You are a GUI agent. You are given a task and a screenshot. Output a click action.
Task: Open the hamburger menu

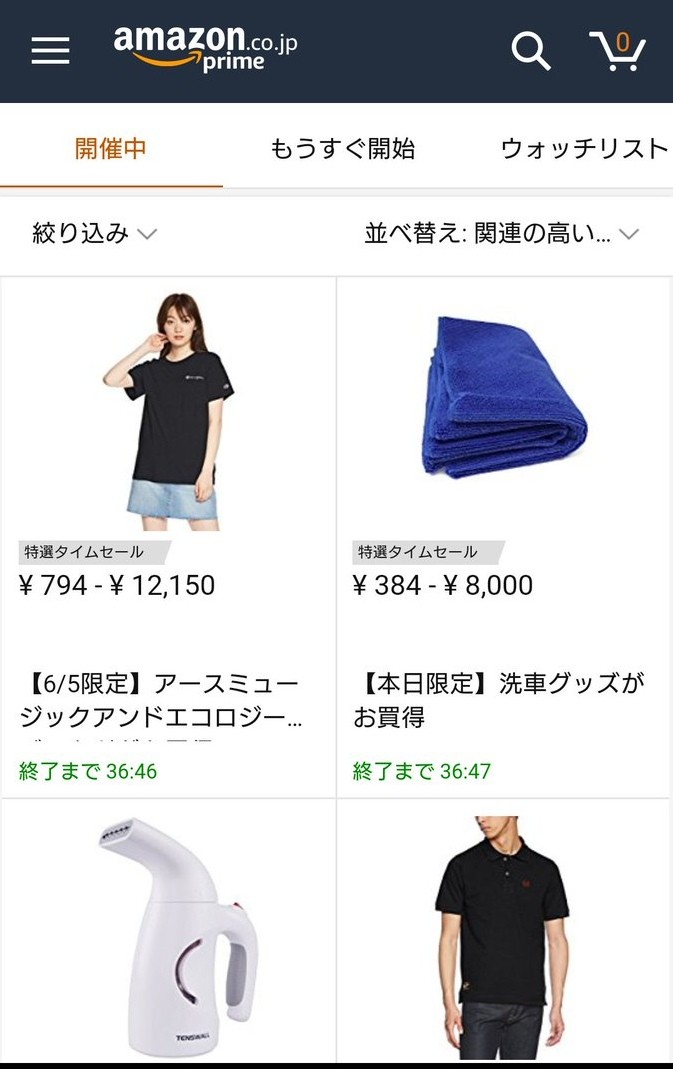pyautogui.click(x=50, y=51)
